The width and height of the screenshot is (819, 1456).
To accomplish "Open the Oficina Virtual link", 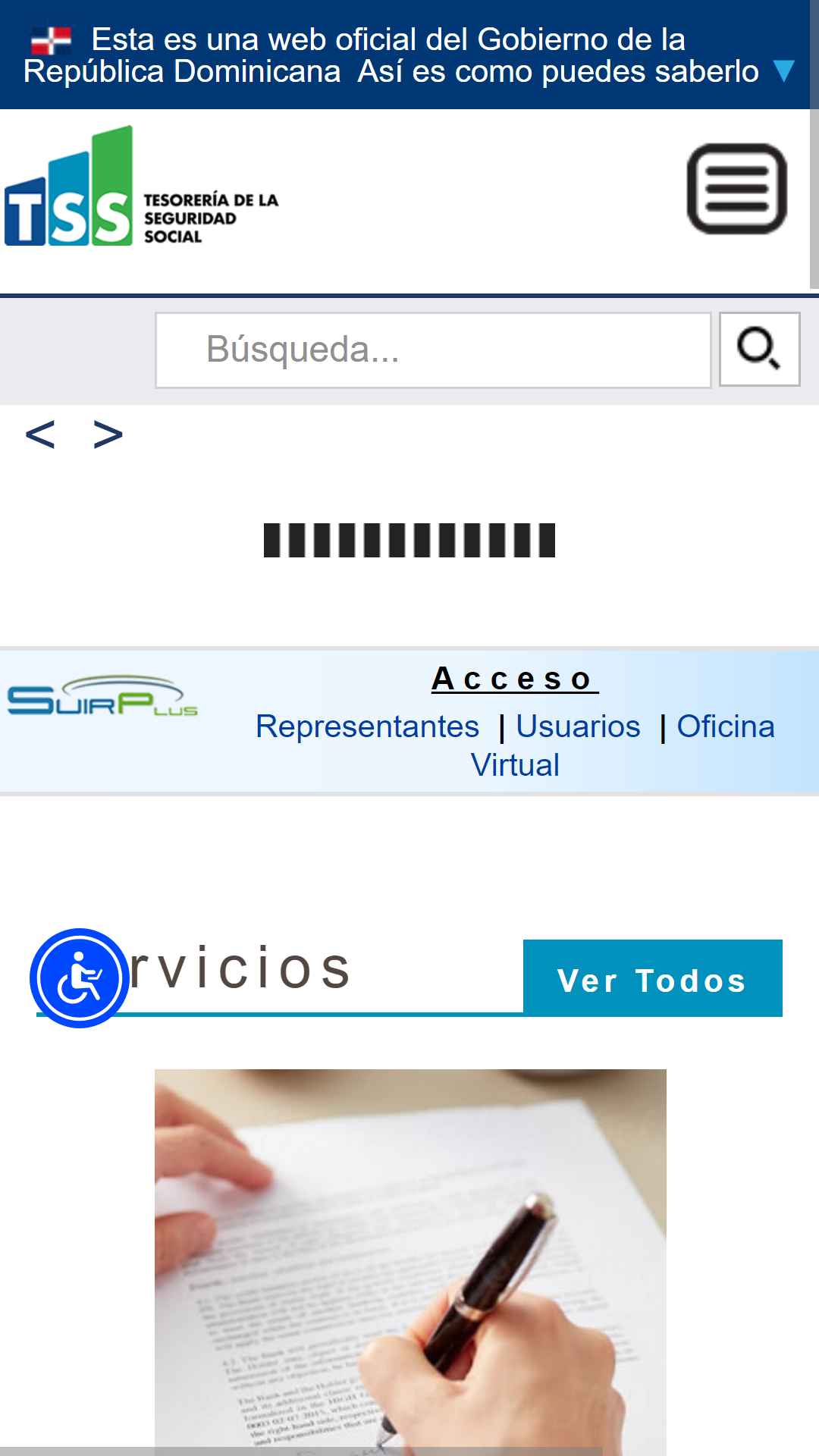I will pos(623,746).
